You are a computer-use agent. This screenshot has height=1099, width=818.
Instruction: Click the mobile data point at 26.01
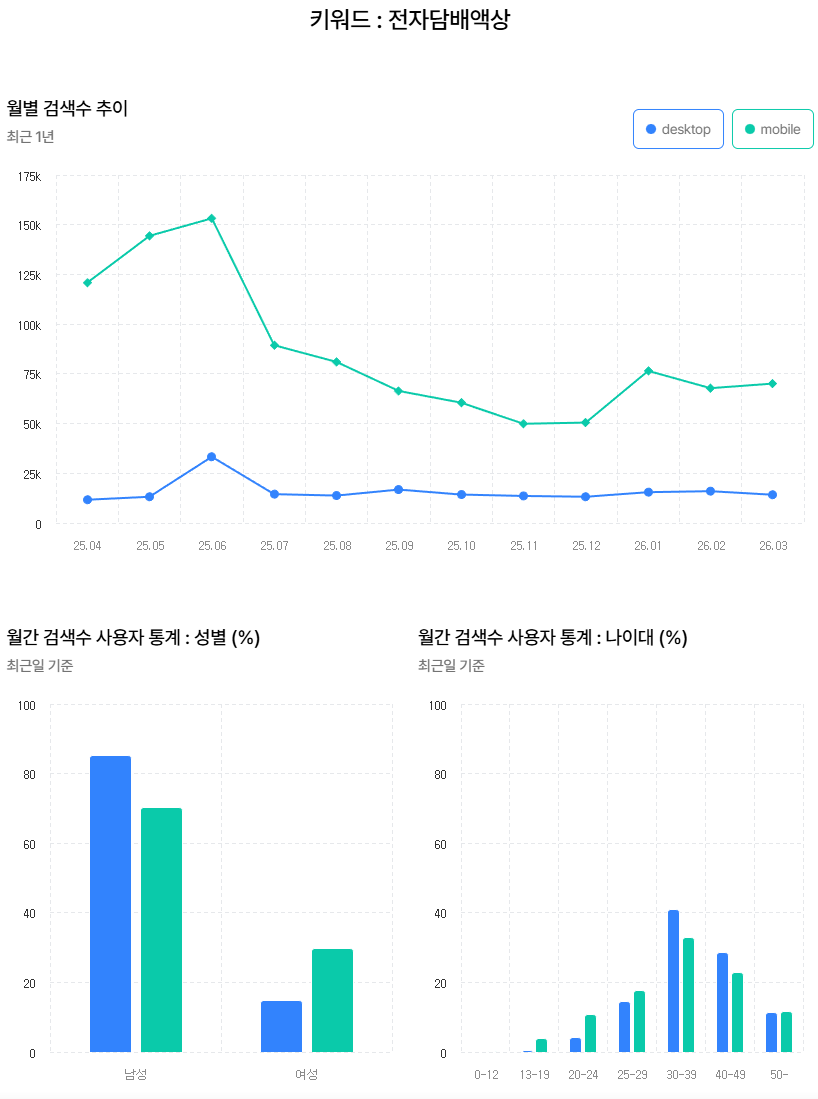pos(647,370)
